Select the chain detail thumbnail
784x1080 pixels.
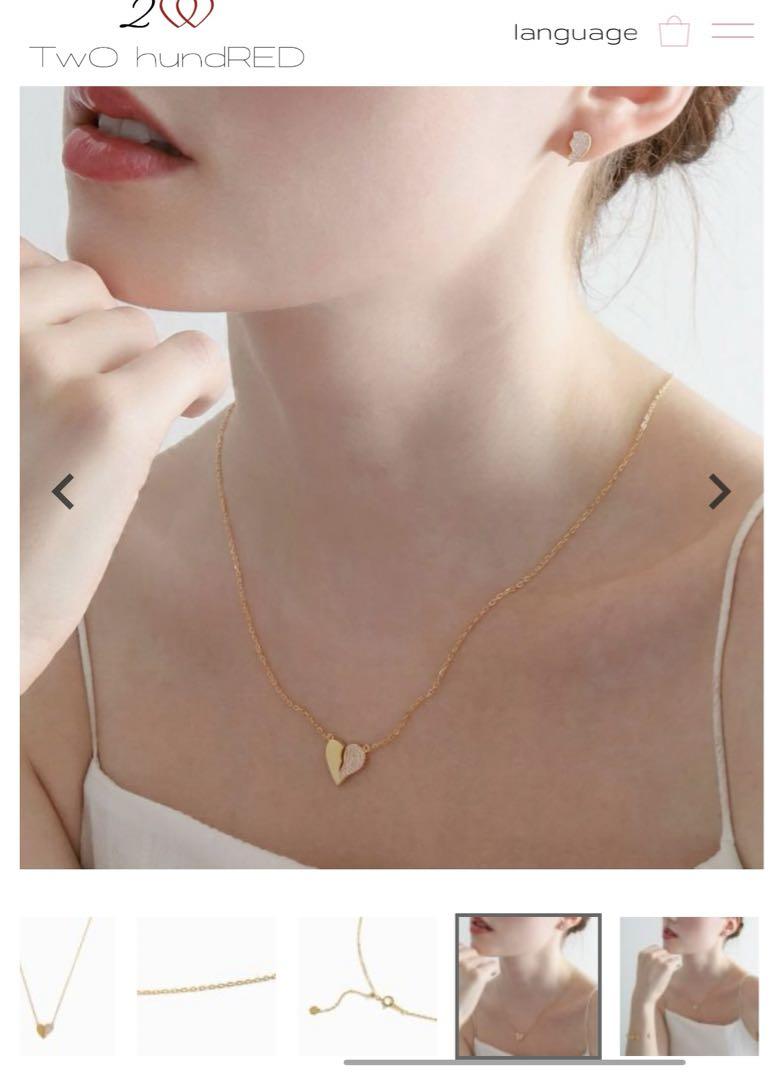point(206,986)
